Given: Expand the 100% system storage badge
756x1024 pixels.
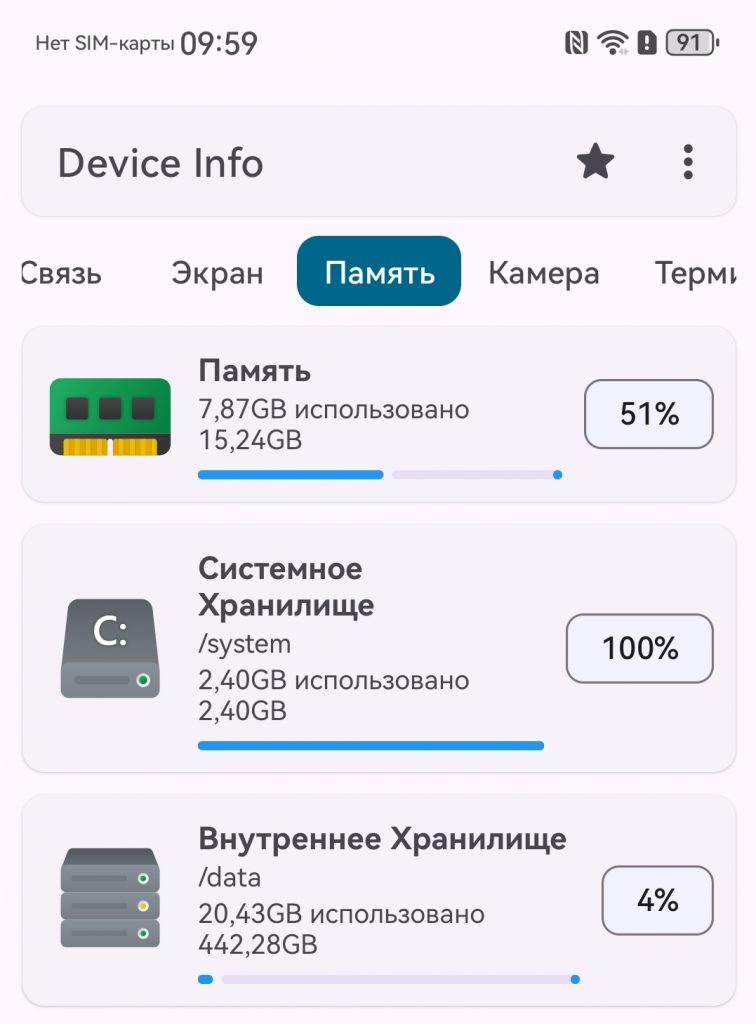Looking at the screenshot, I should coord(638,648).
